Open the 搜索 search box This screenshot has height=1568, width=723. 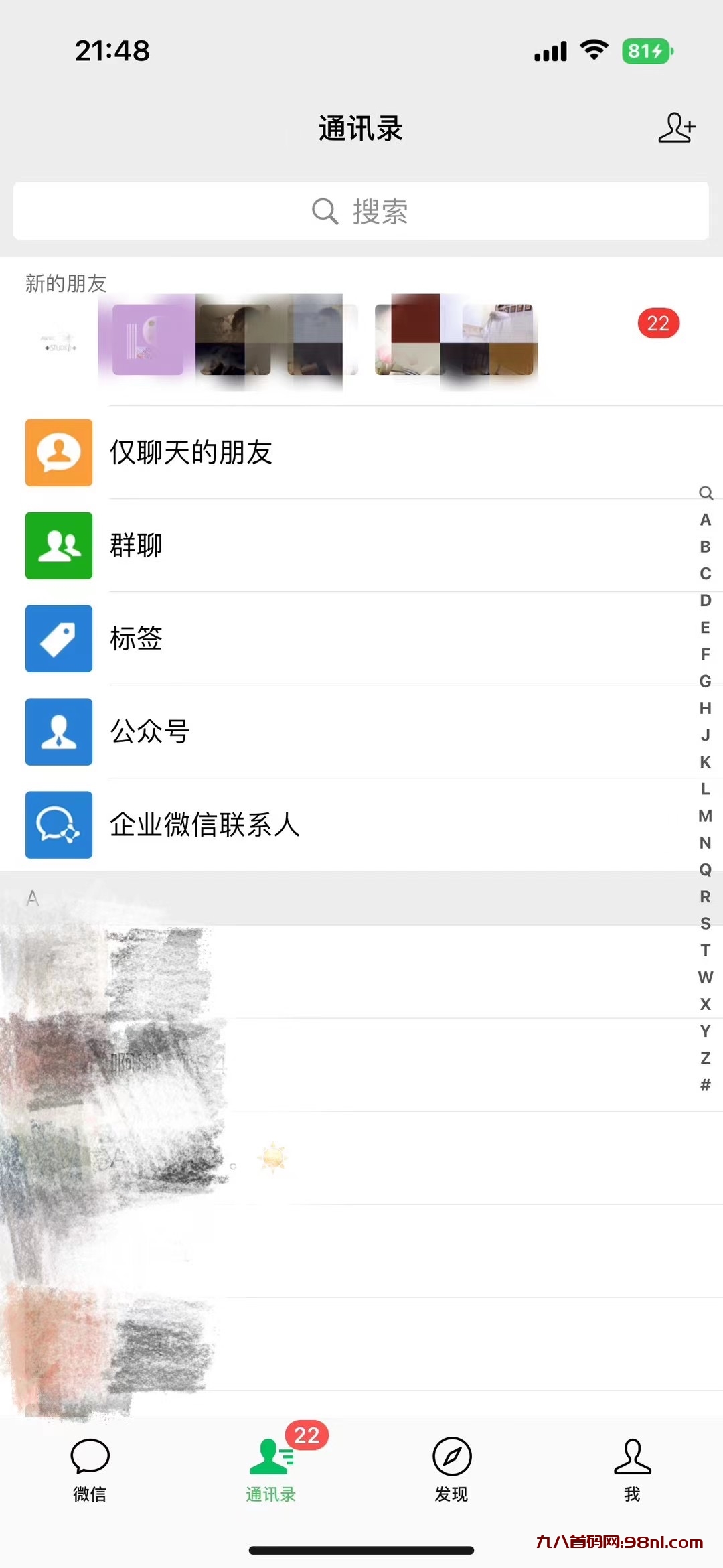(361, 211)
